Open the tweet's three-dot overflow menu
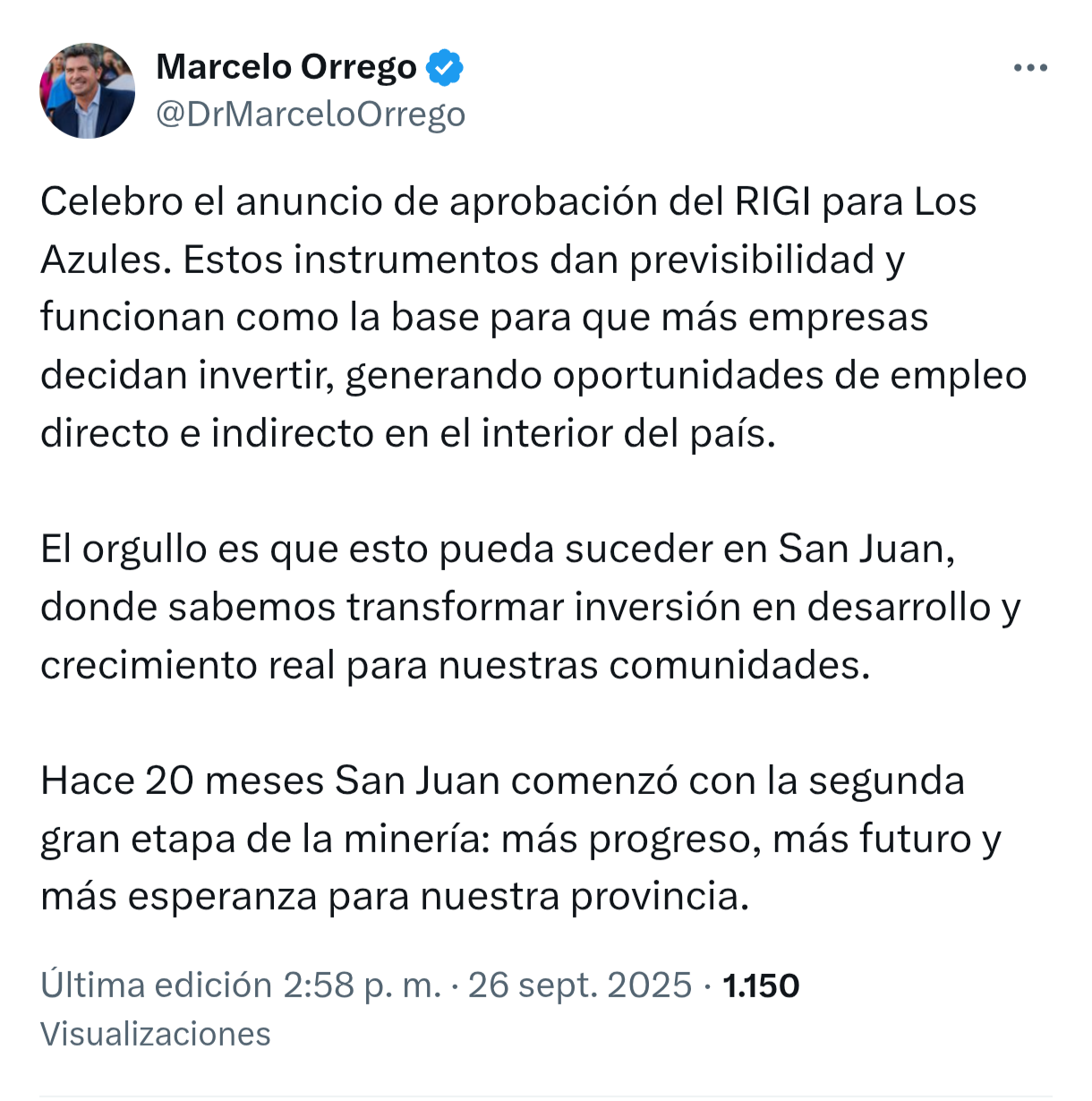 click(1030, 68)
